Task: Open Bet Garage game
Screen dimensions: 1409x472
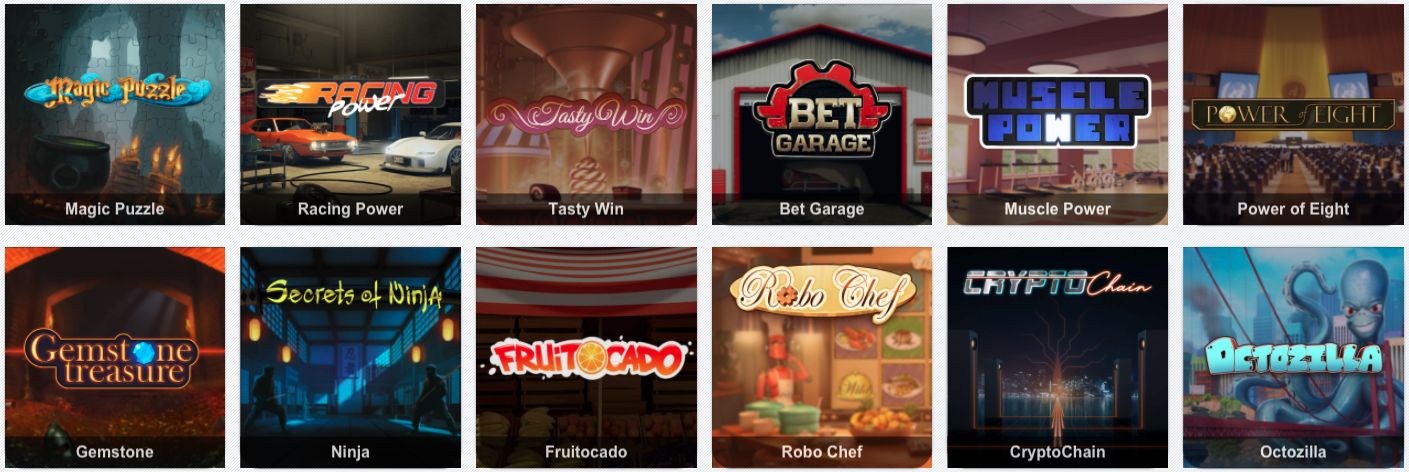Action: coord(821,114)
